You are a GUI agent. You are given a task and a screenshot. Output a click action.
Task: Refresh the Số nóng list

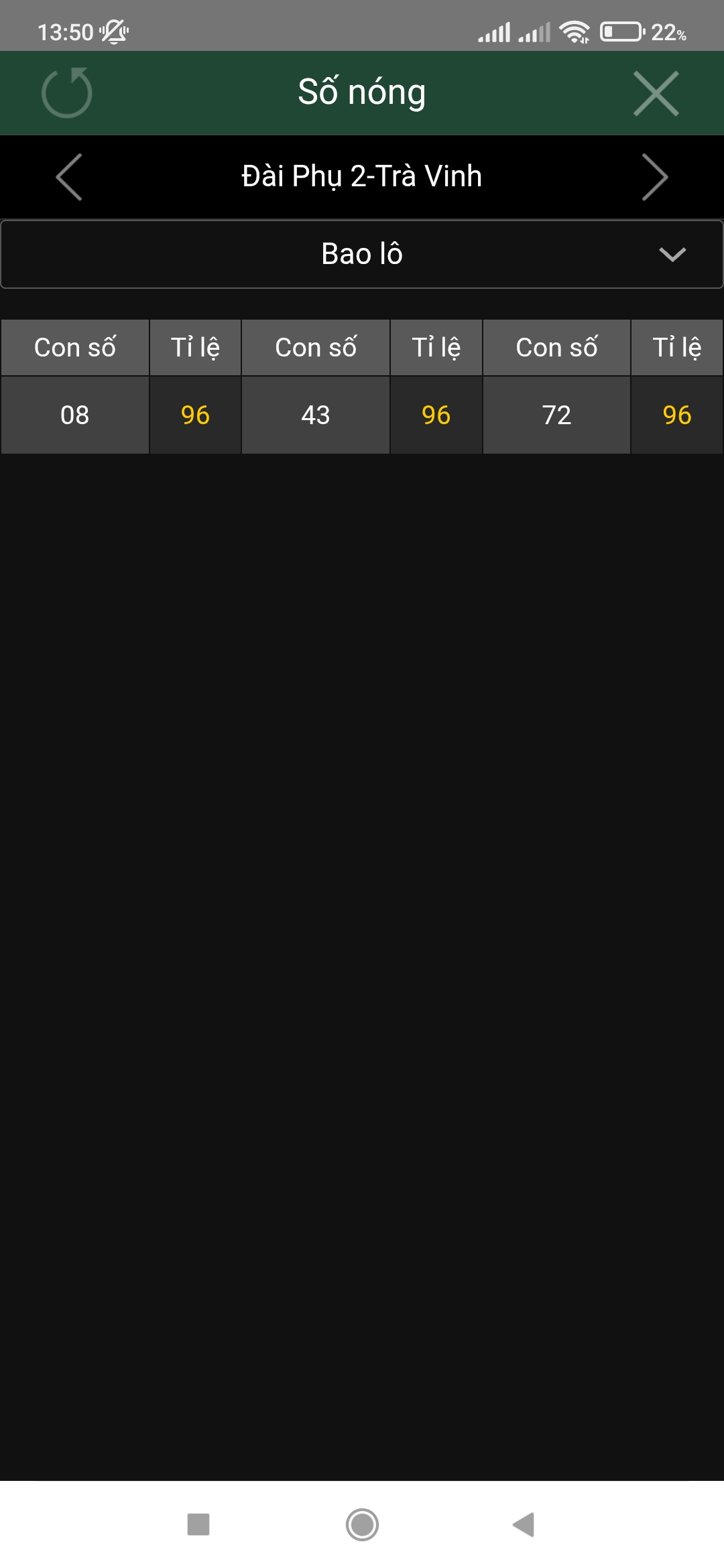point(66,93)
